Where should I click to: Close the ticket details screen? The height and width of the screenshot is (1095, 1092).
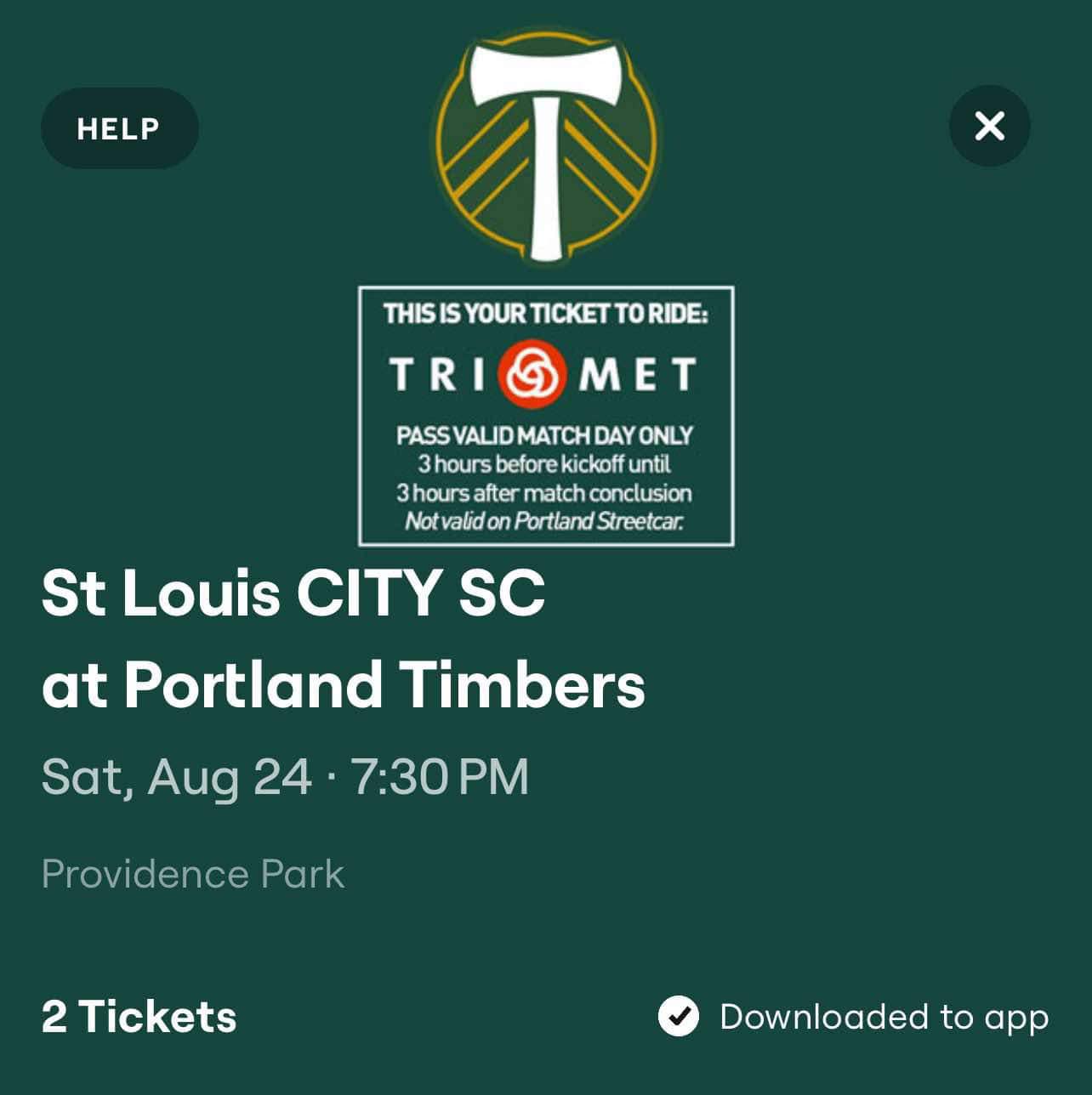989,127
